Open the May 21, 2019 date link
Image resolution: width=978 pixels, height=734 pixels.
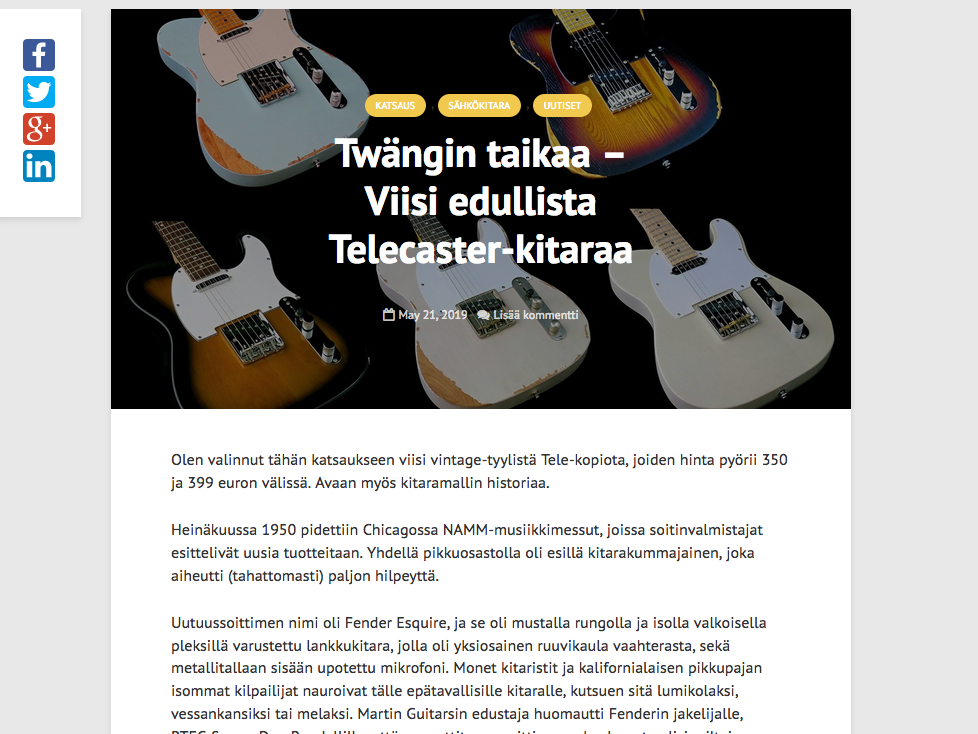(x=432, y=315)
